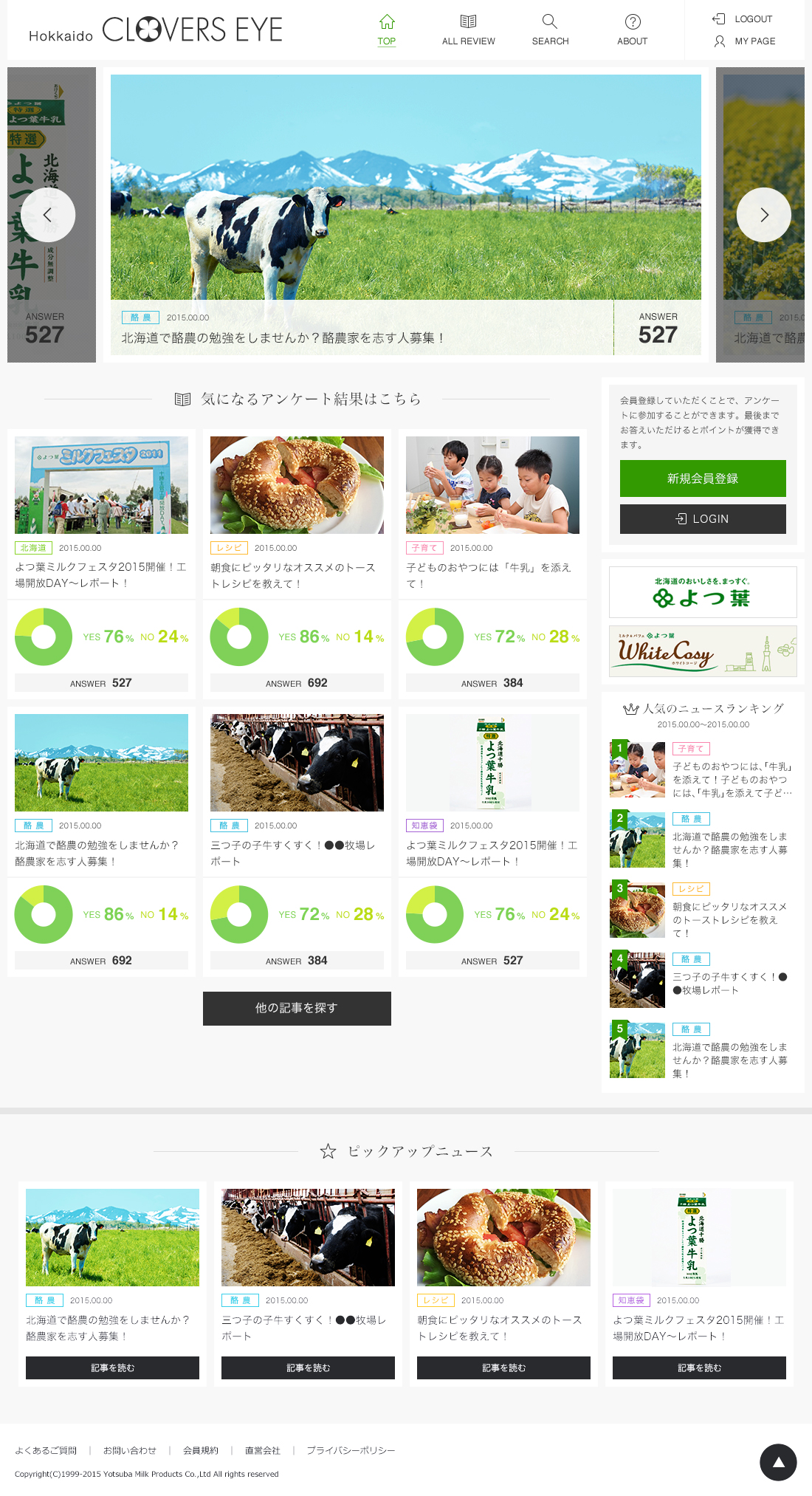Tap the dark LOGIN button
Viewport: 812px width, 1496px height.
click(x=703, y=519)
